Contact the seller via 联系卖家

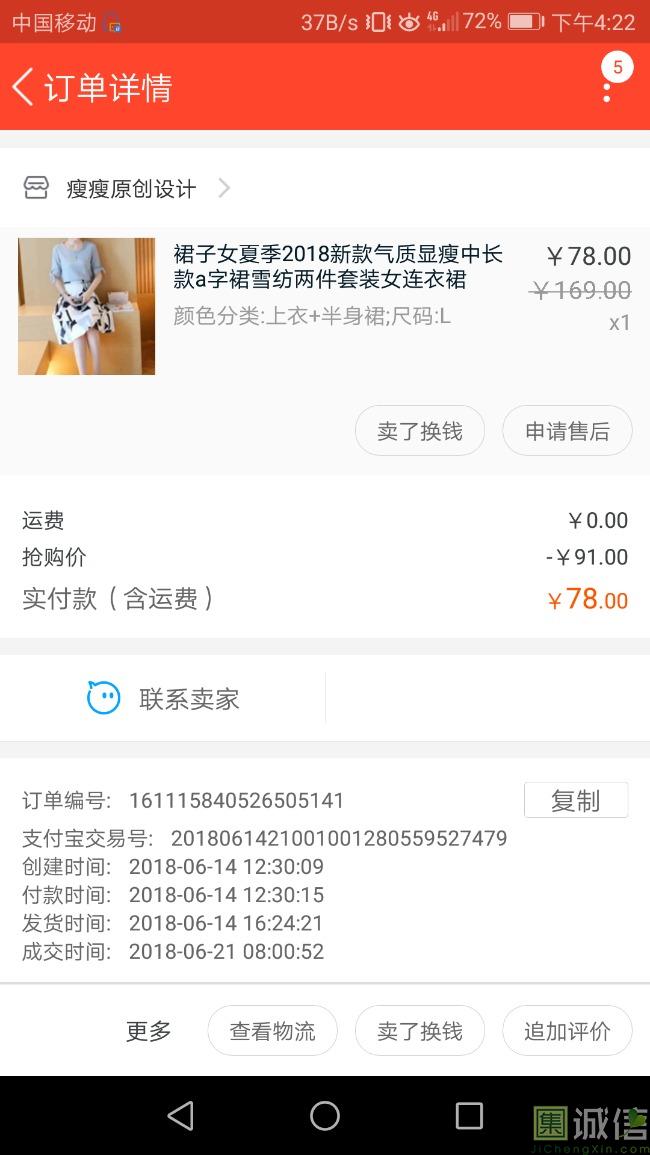(x=163, y=698)
